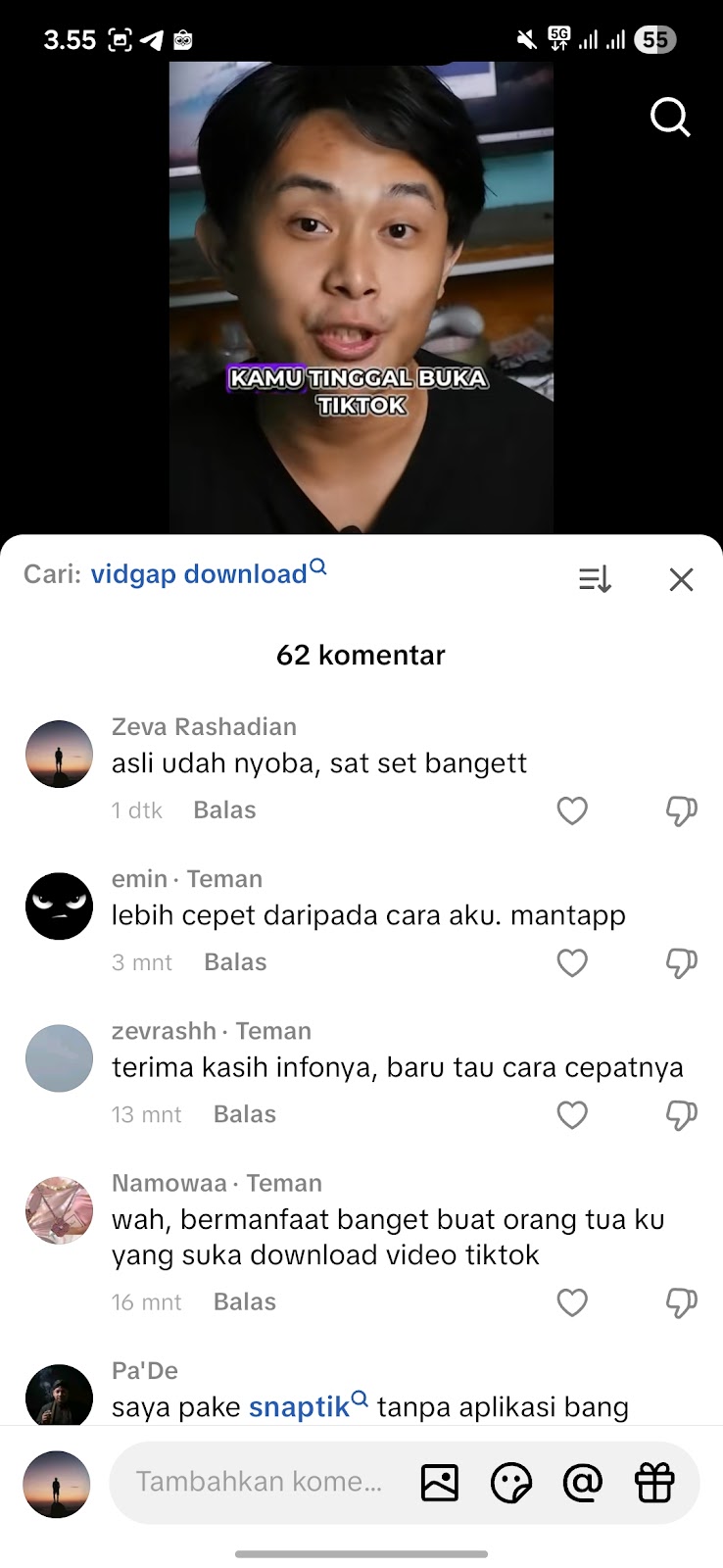This screenshot has height=1568, width=723.
Task: Open the search icon over the video
Action: click(x=670, y=118)
